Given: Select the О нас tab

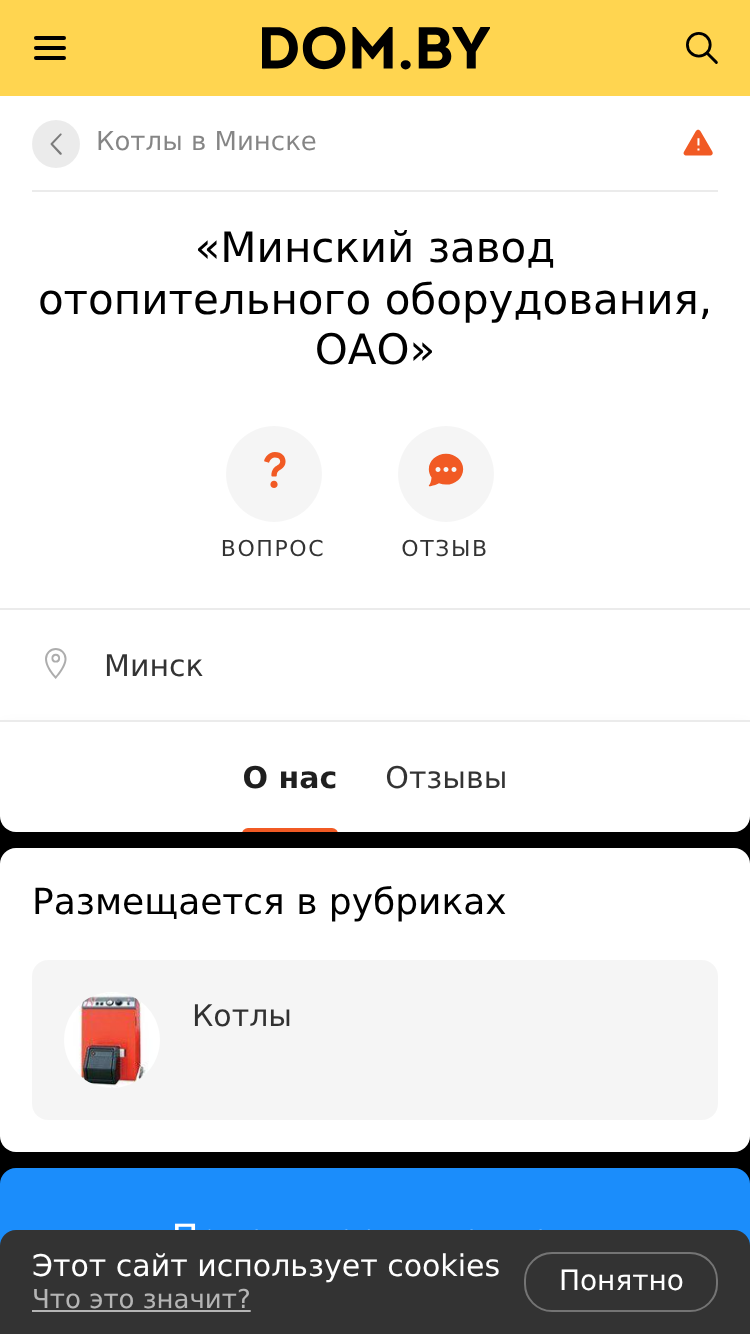Looking at the screenshot, I should click(x=290, y=778).
